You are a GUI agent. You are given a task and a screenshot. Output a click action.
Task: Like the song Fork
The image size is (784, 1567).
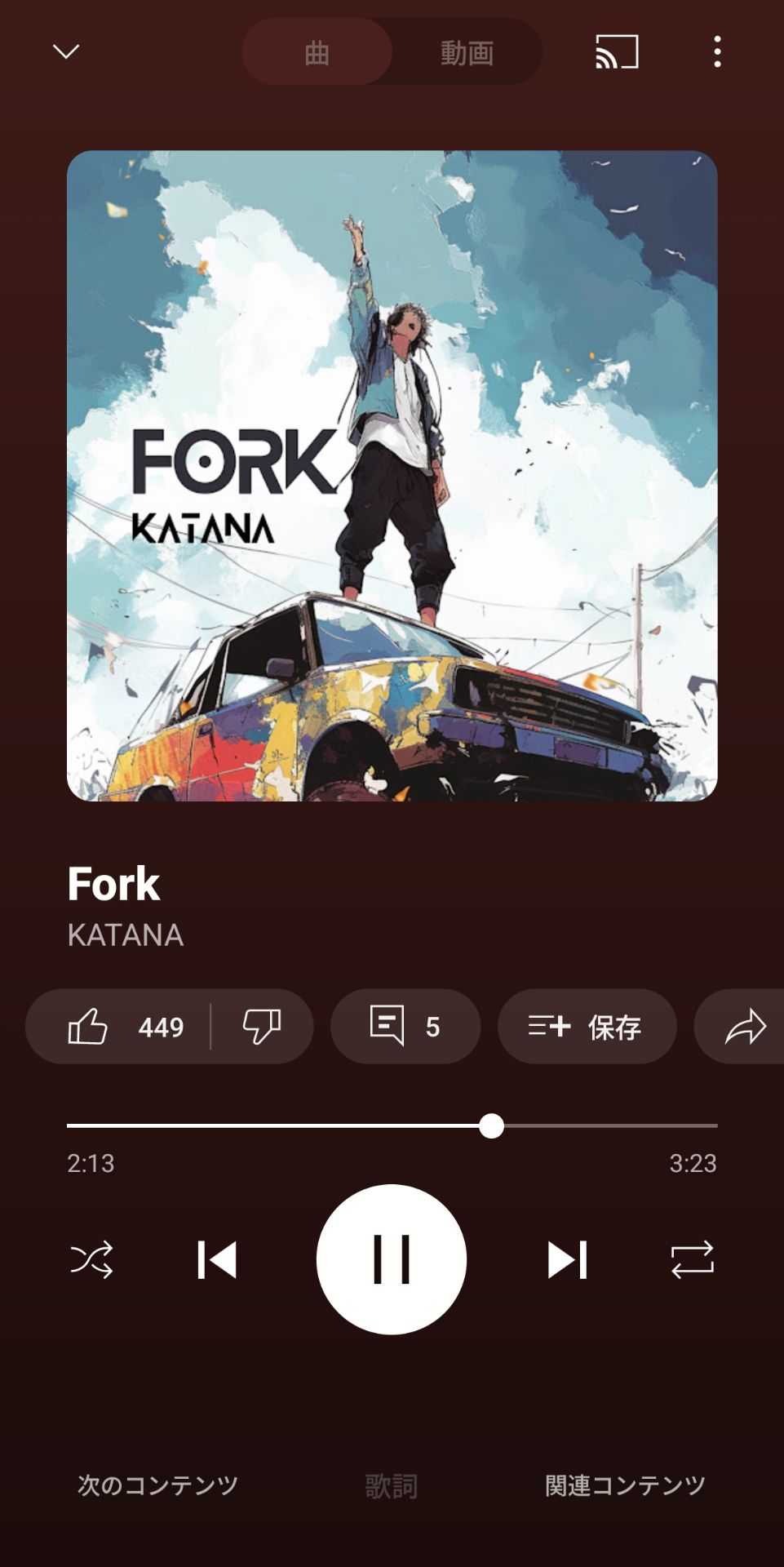click(118, 1027)
